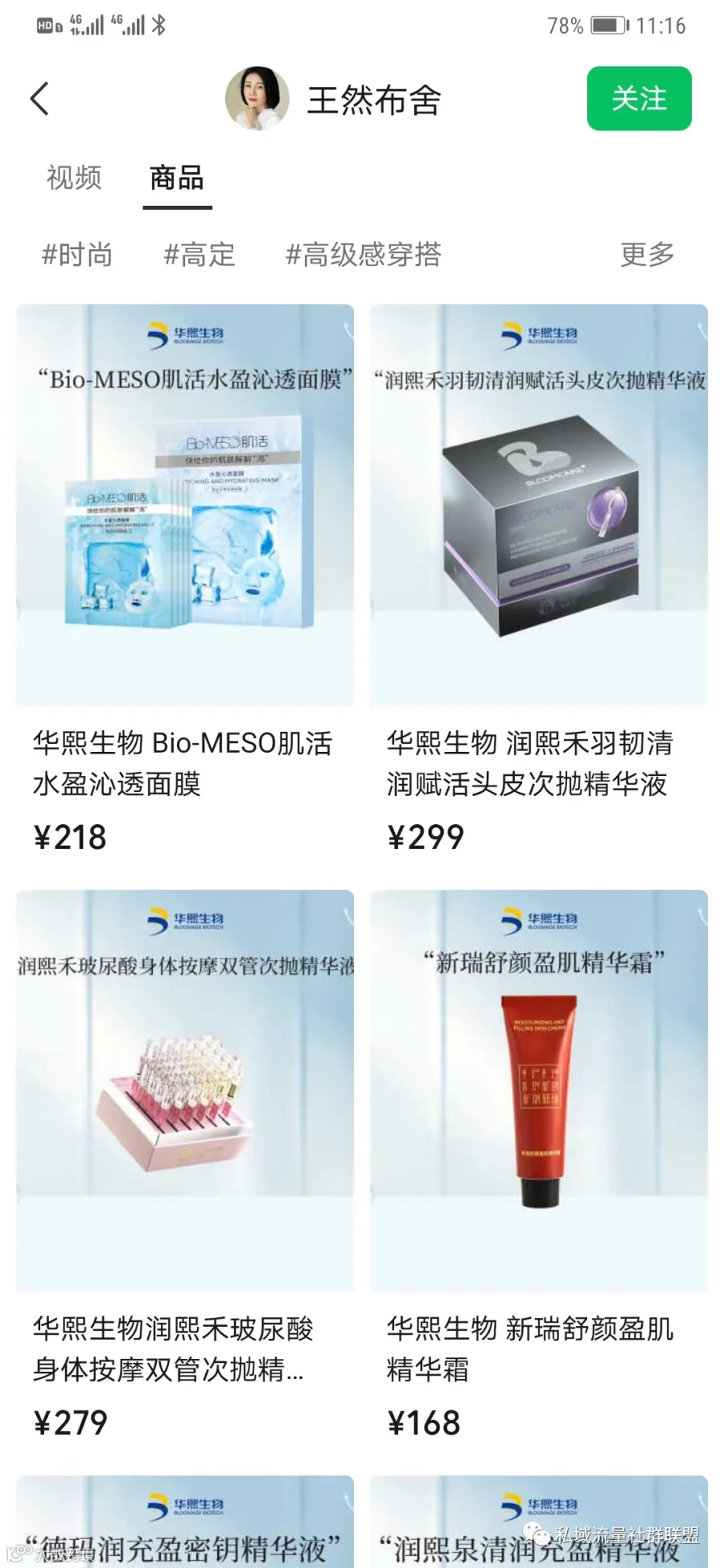The image size is (724, 1568).
Task: Select the 商品 tab
Action: tap(177, 178)
